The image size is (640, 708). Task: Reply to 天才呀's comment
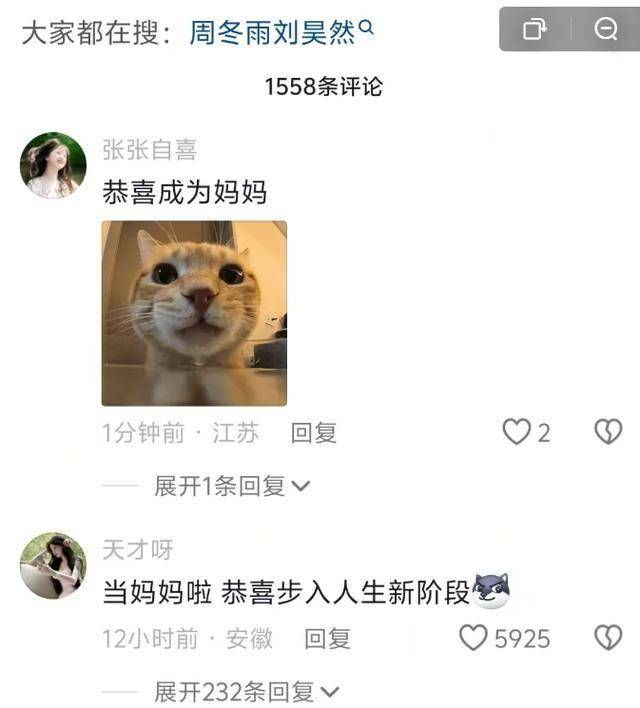[x=327, y=639]
